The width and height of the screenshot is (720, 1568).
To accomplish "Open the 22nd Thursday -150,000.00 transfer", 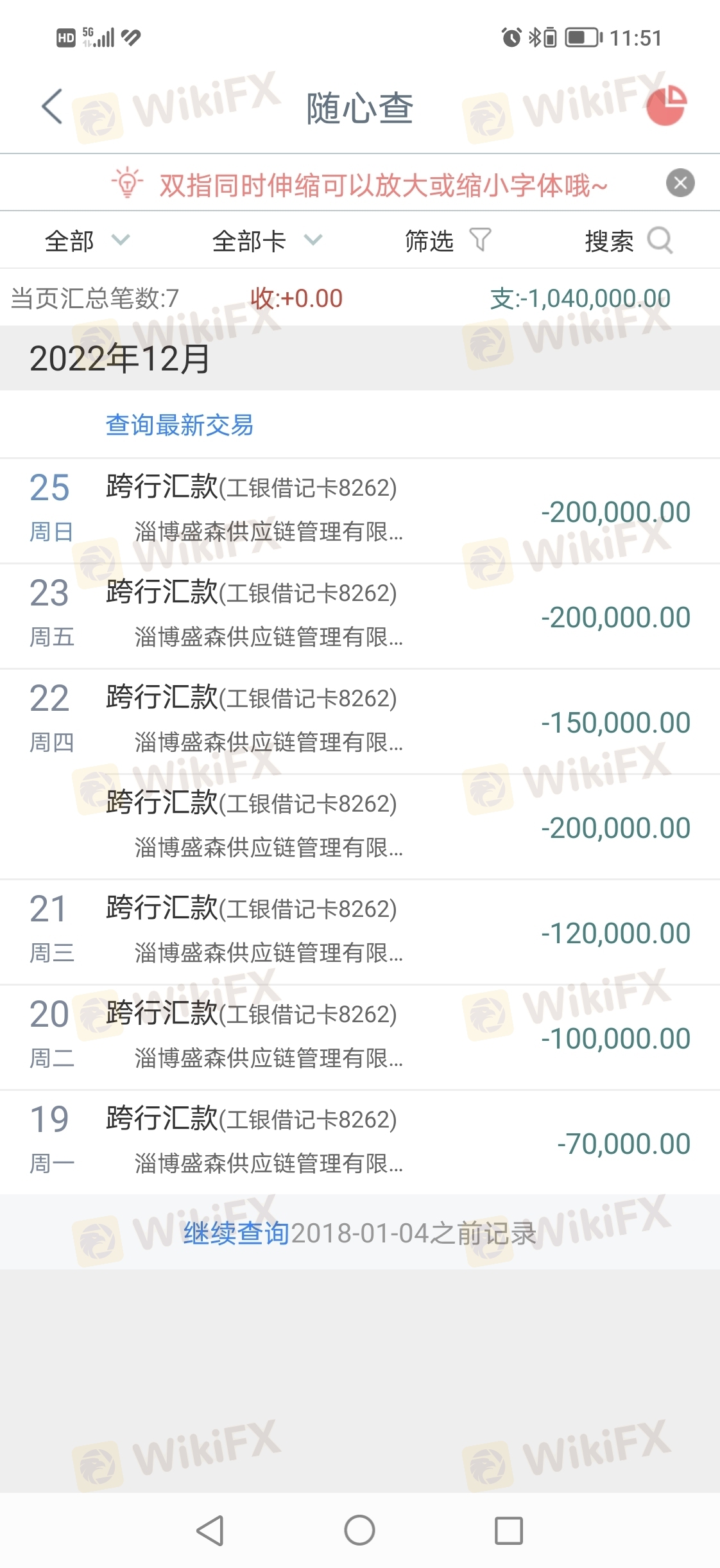I will click(360, 722).
